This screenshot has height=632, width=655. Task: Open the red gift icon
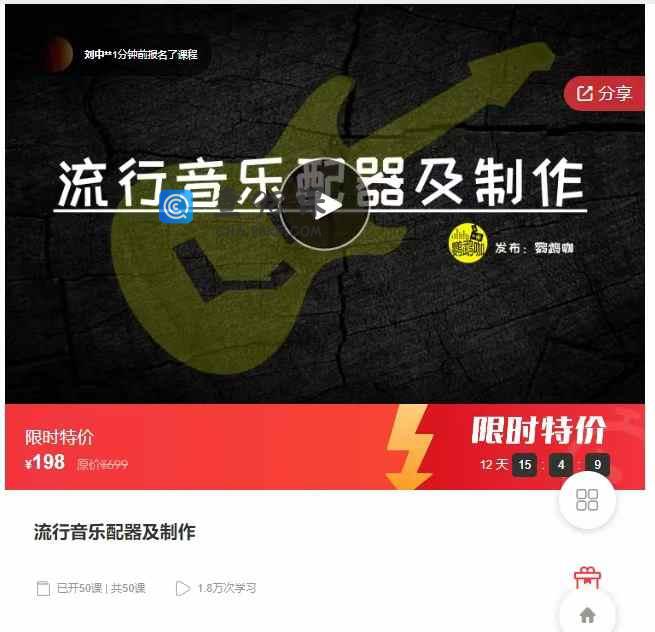(587, 577)
